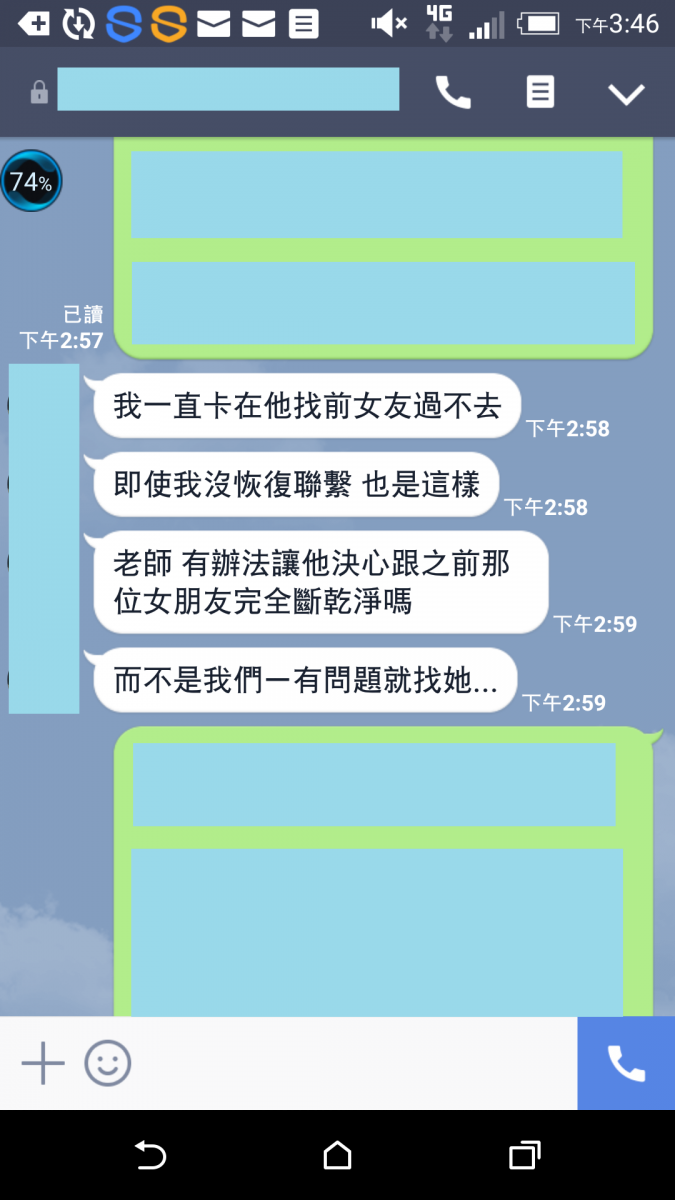
Task: Open the chat notes icon in header
Action: (540, 93)
